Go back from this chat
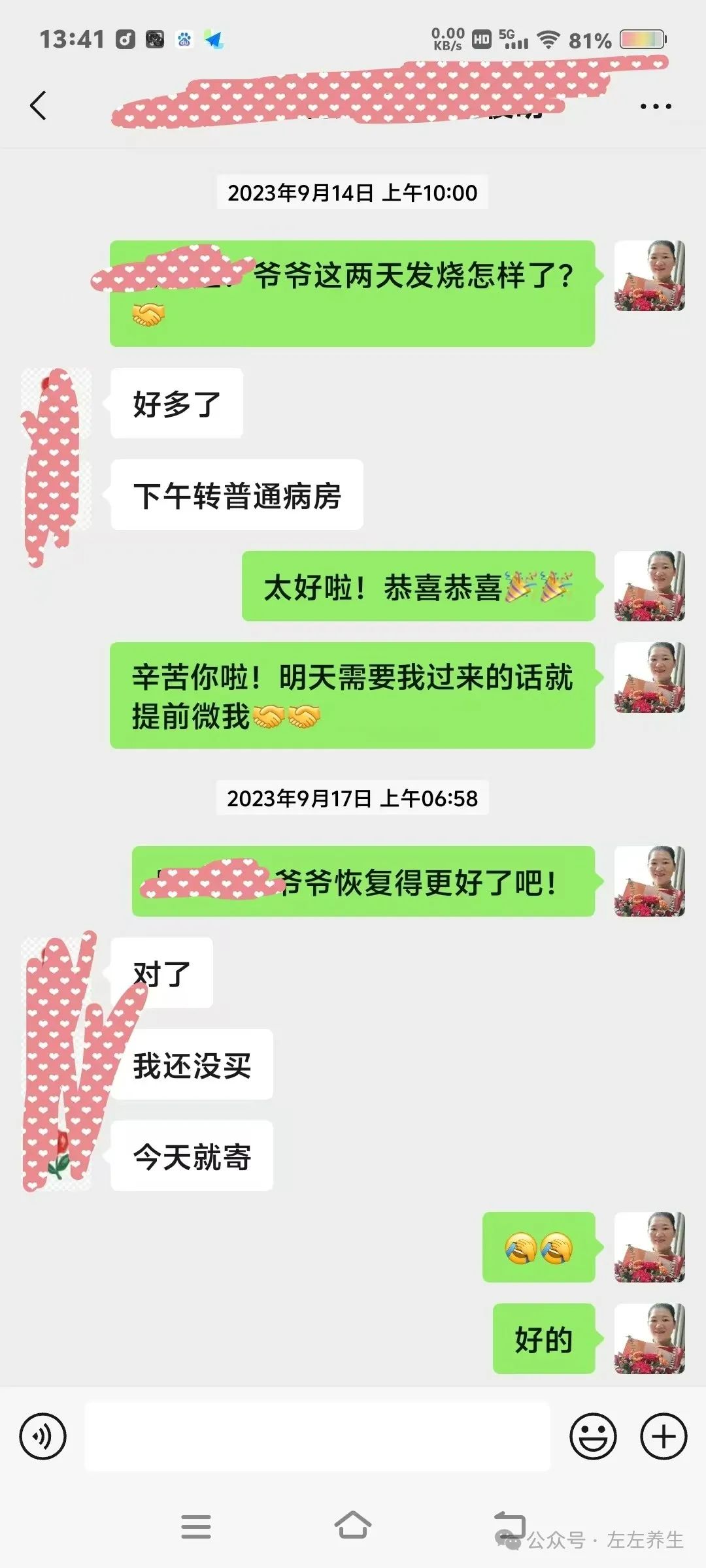This screenshot has height=1568, width=706. (x=39, y=105)
